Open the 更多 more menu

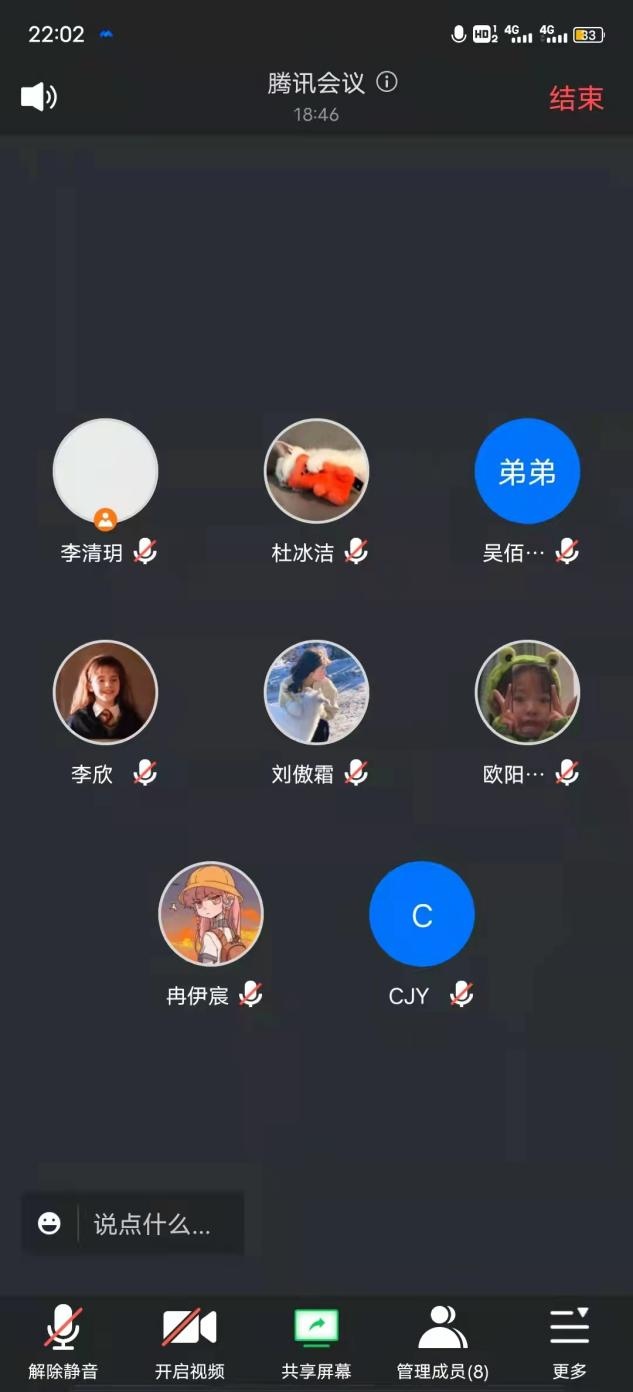click(x=569, y=1342)
